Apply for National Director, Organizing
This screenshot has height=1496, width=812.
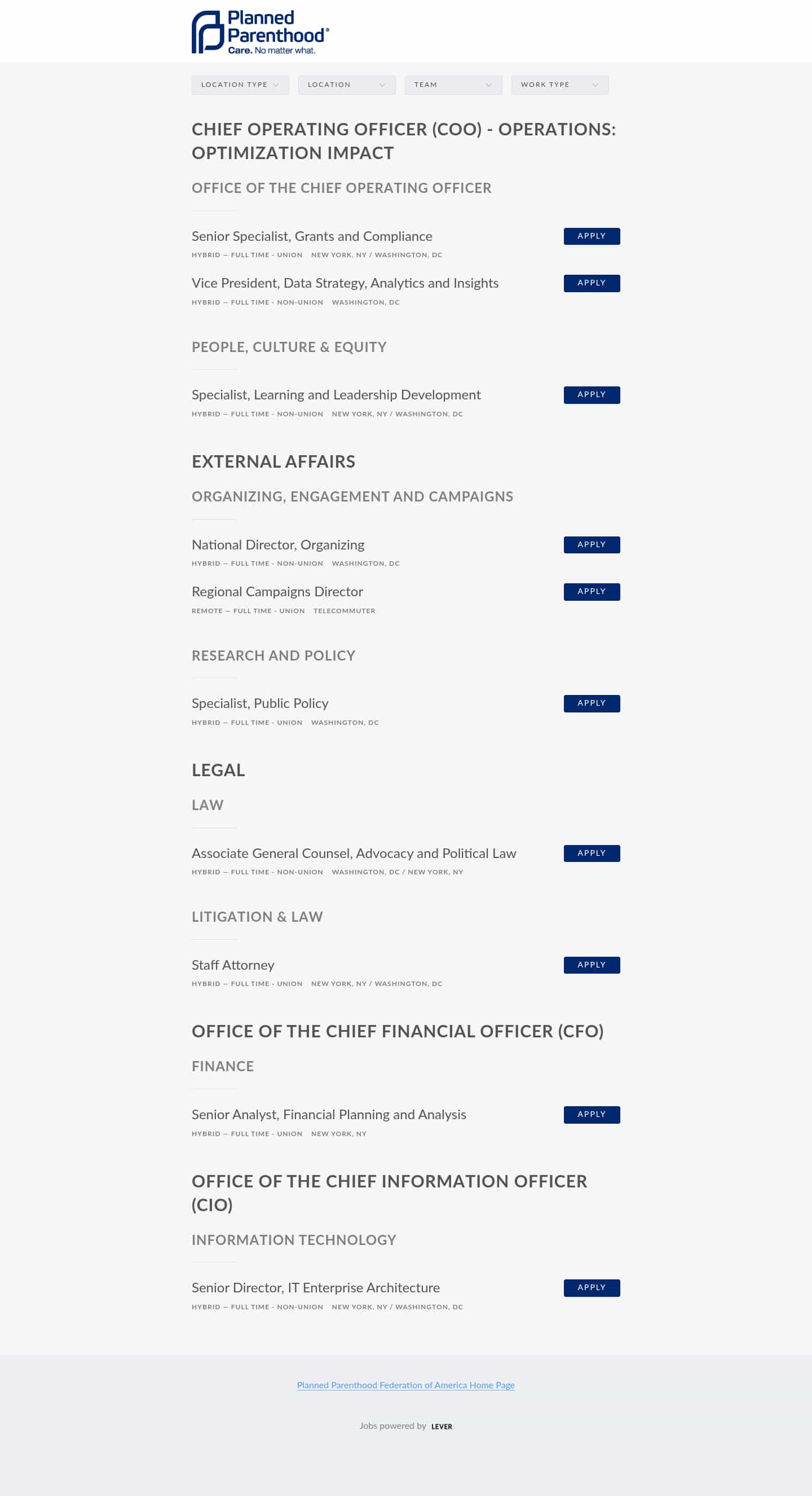592,545
